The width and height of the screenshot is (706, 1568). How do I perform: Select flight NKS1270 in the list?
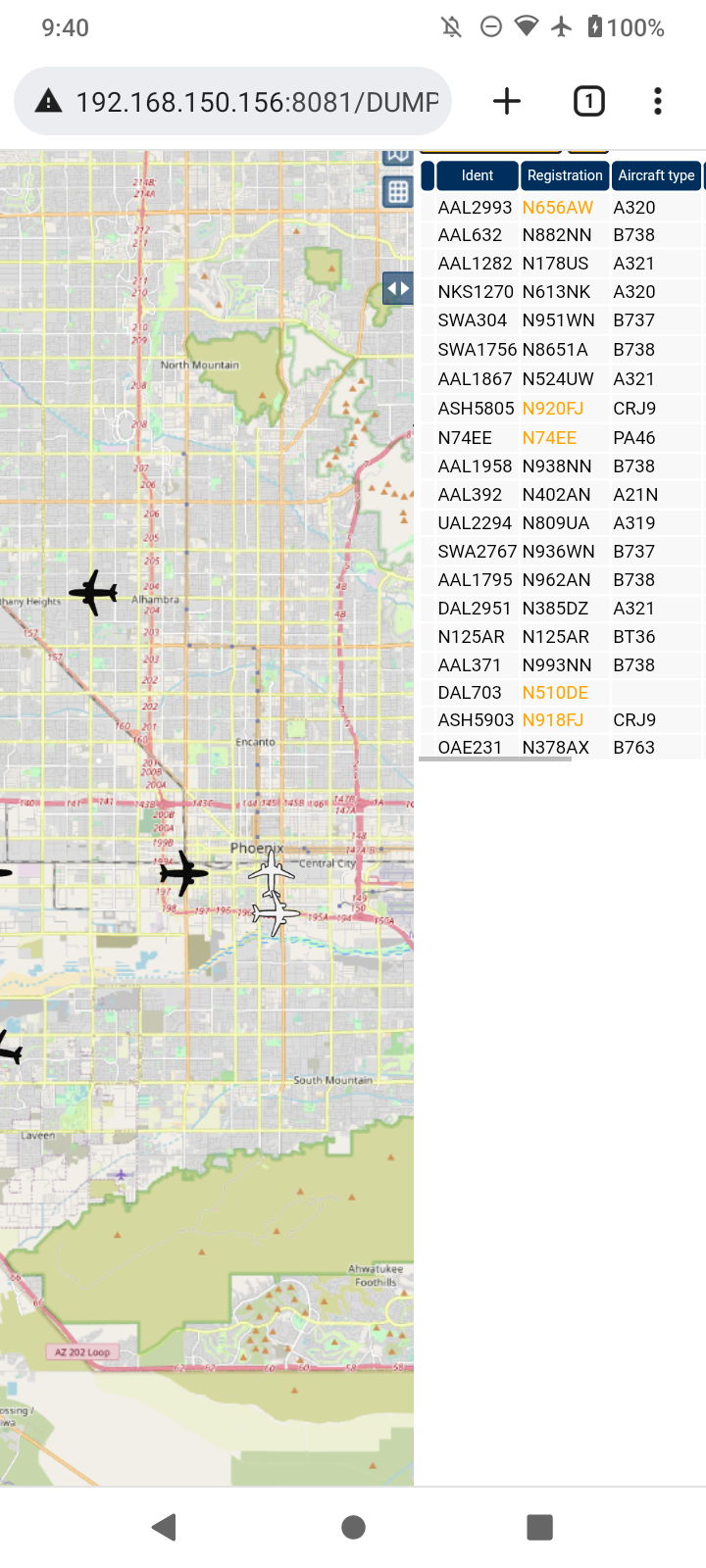[562, 291]
